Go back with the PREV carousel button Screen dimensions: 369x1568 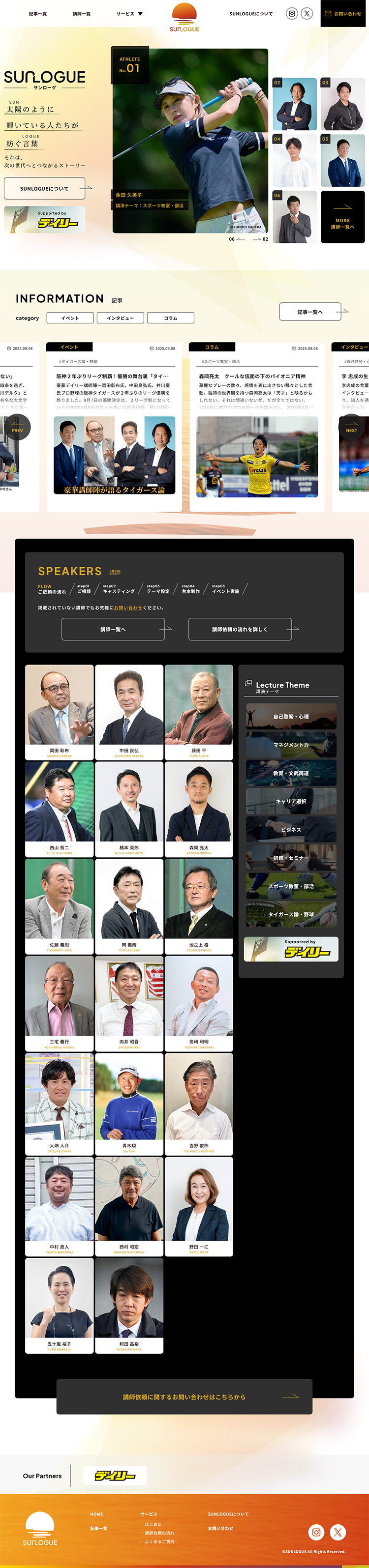coord(17,427)
